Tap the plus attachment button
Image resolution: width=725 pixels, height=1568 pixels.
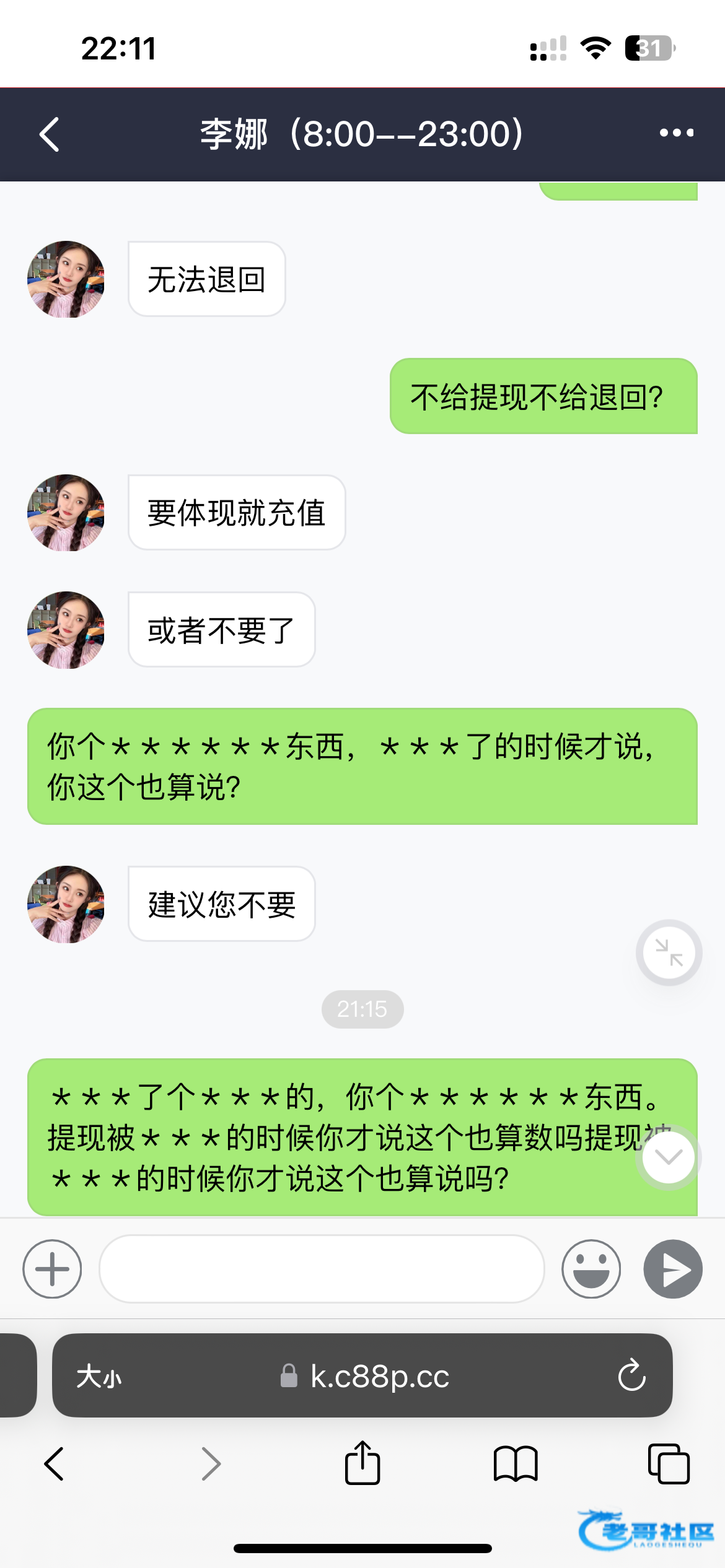tap(52, 1269)
